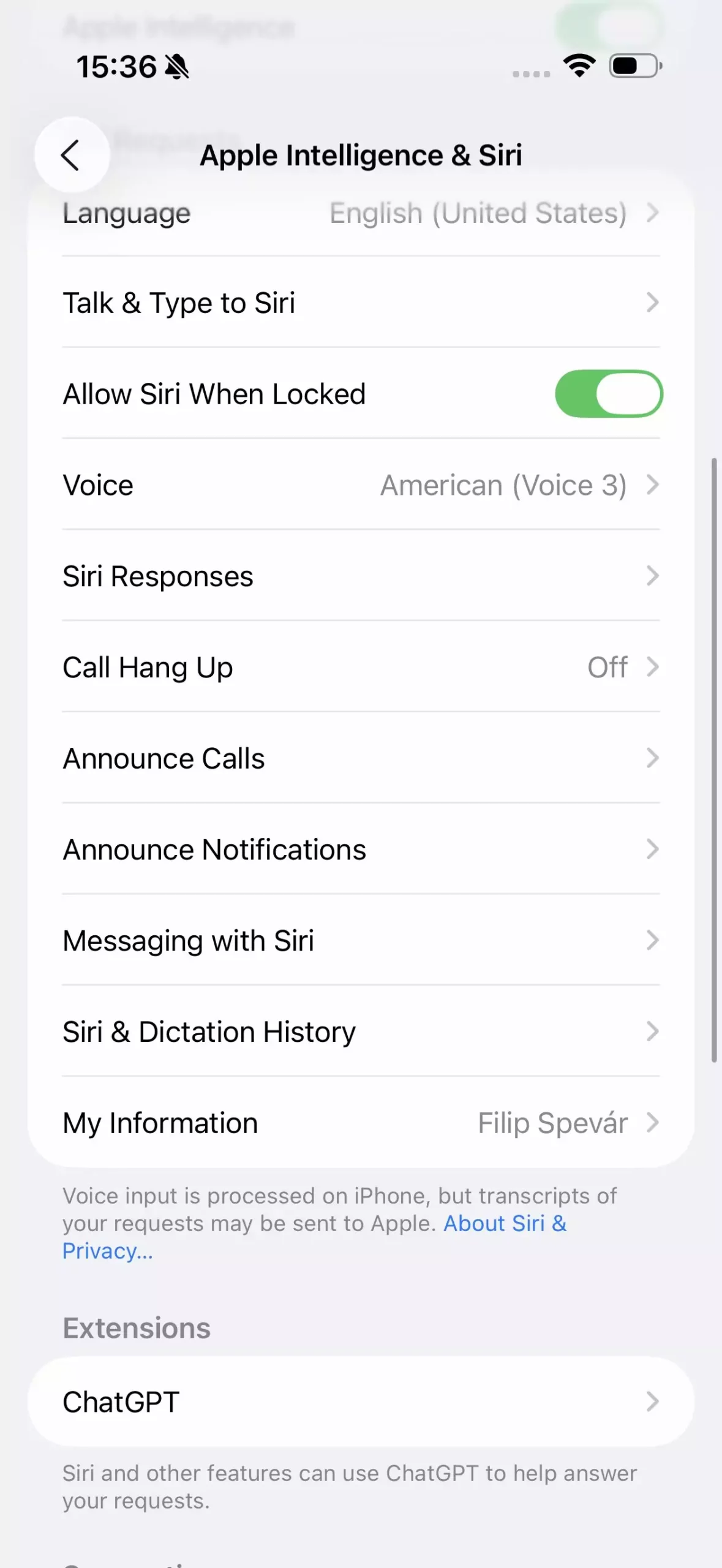Viewport: 722px width, 1568px height.
Task: Turn off Allow Siri When Locked
Action: 608,394
